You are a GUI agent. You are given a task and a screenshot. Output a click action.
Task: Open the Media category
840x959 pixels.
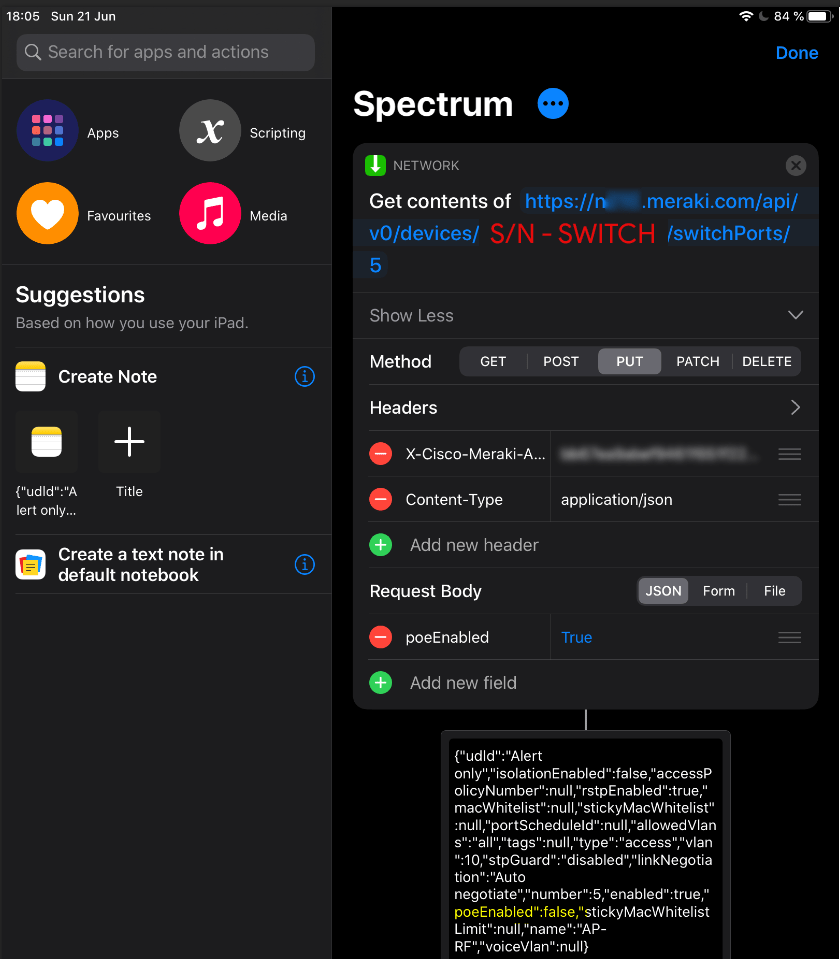pyautogui.click(x=210, y=213)
